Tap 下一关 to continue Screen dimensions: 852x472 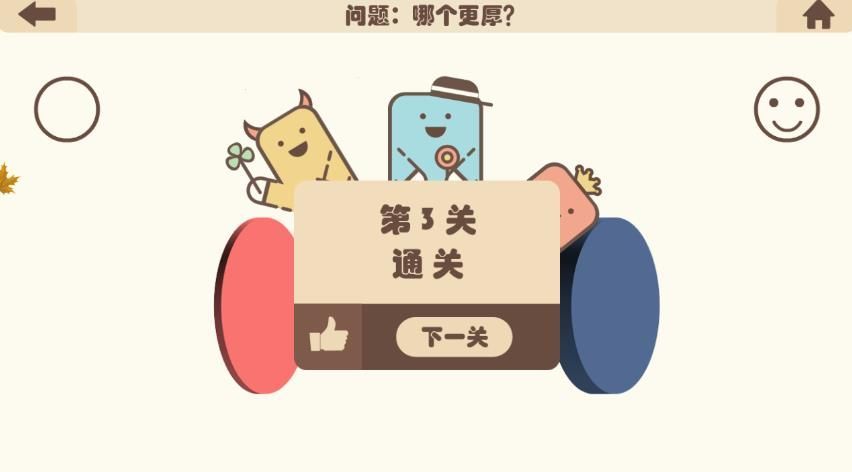coord(454,337)
